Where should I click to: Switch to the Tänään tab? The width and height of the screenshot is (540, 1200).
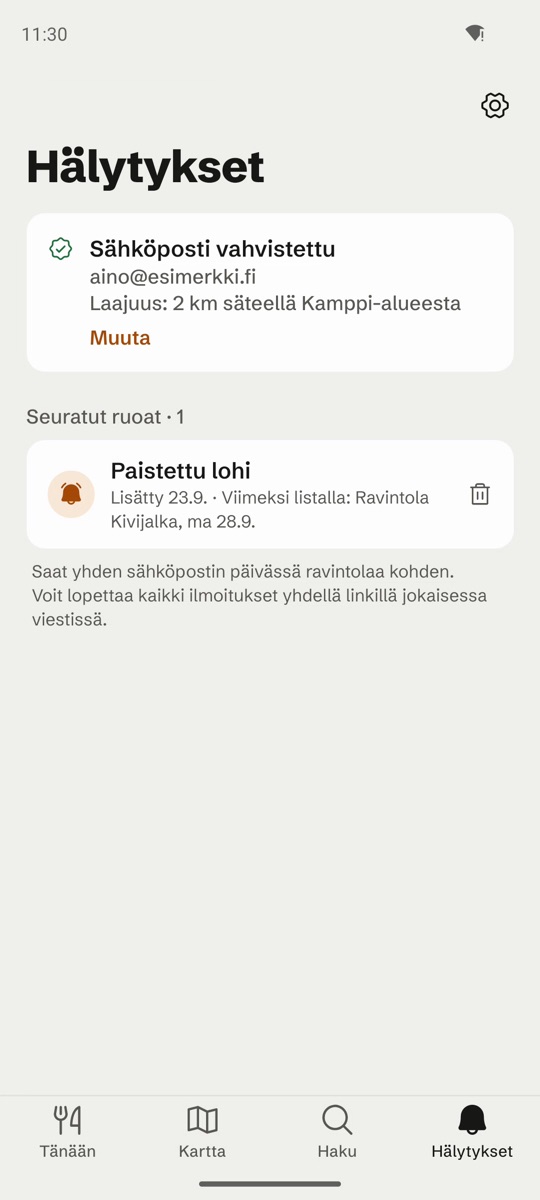67,1131
